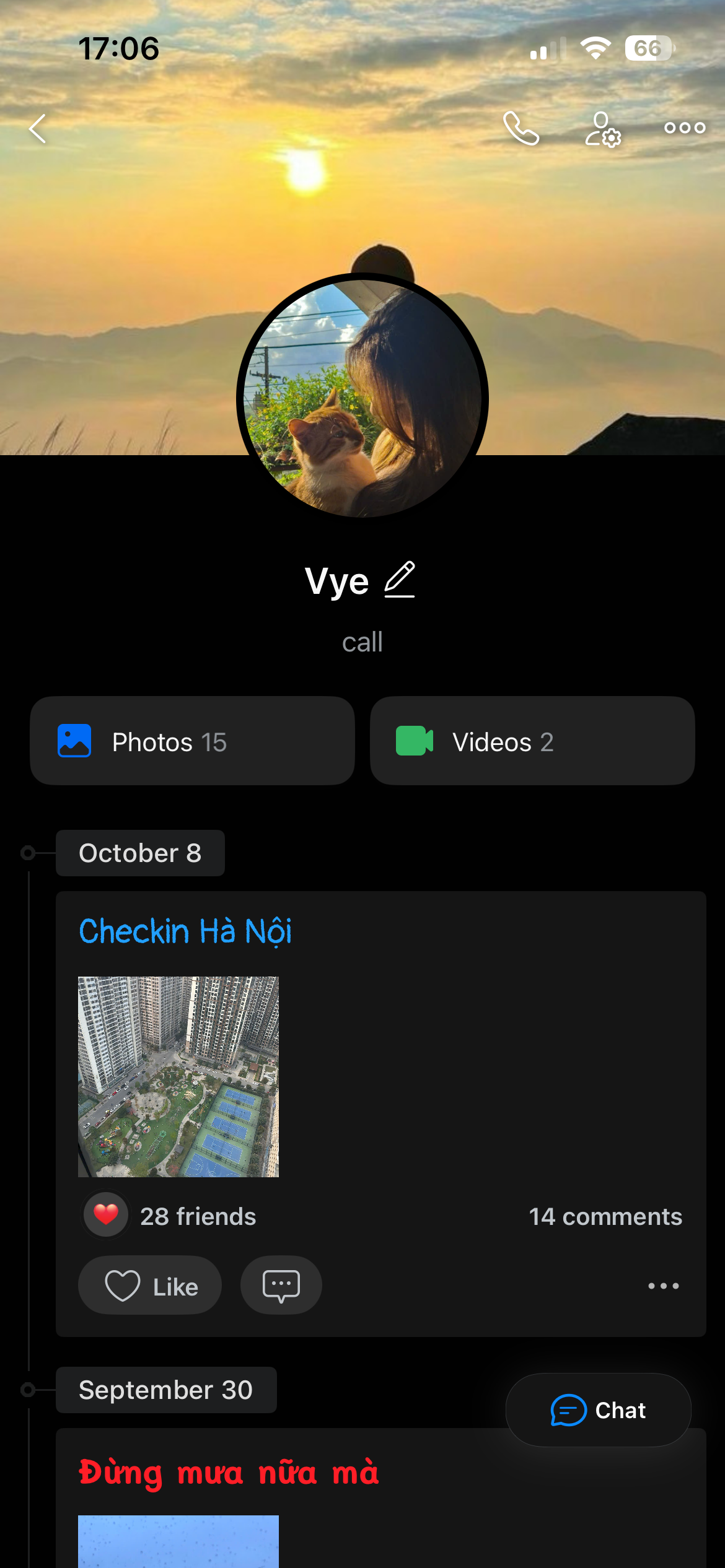Open the Chat bubble icon

tap(568, 1410)
